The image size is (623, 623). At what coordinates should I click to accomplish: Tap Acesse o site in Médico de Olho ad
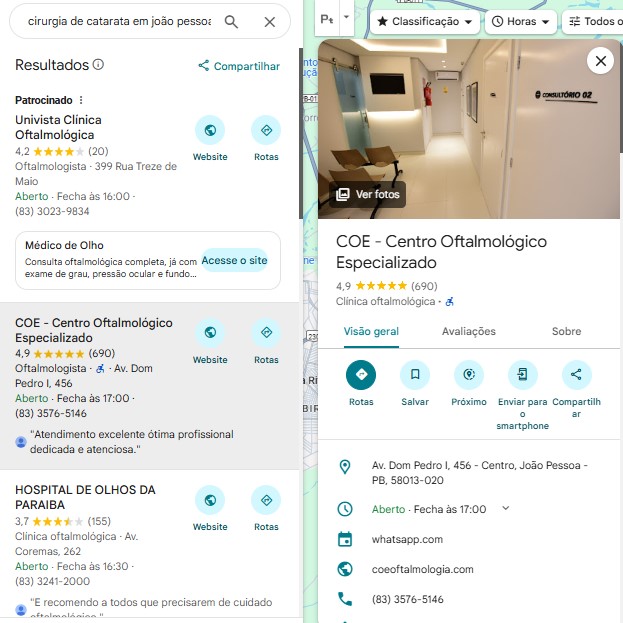(x=234, y=260)
